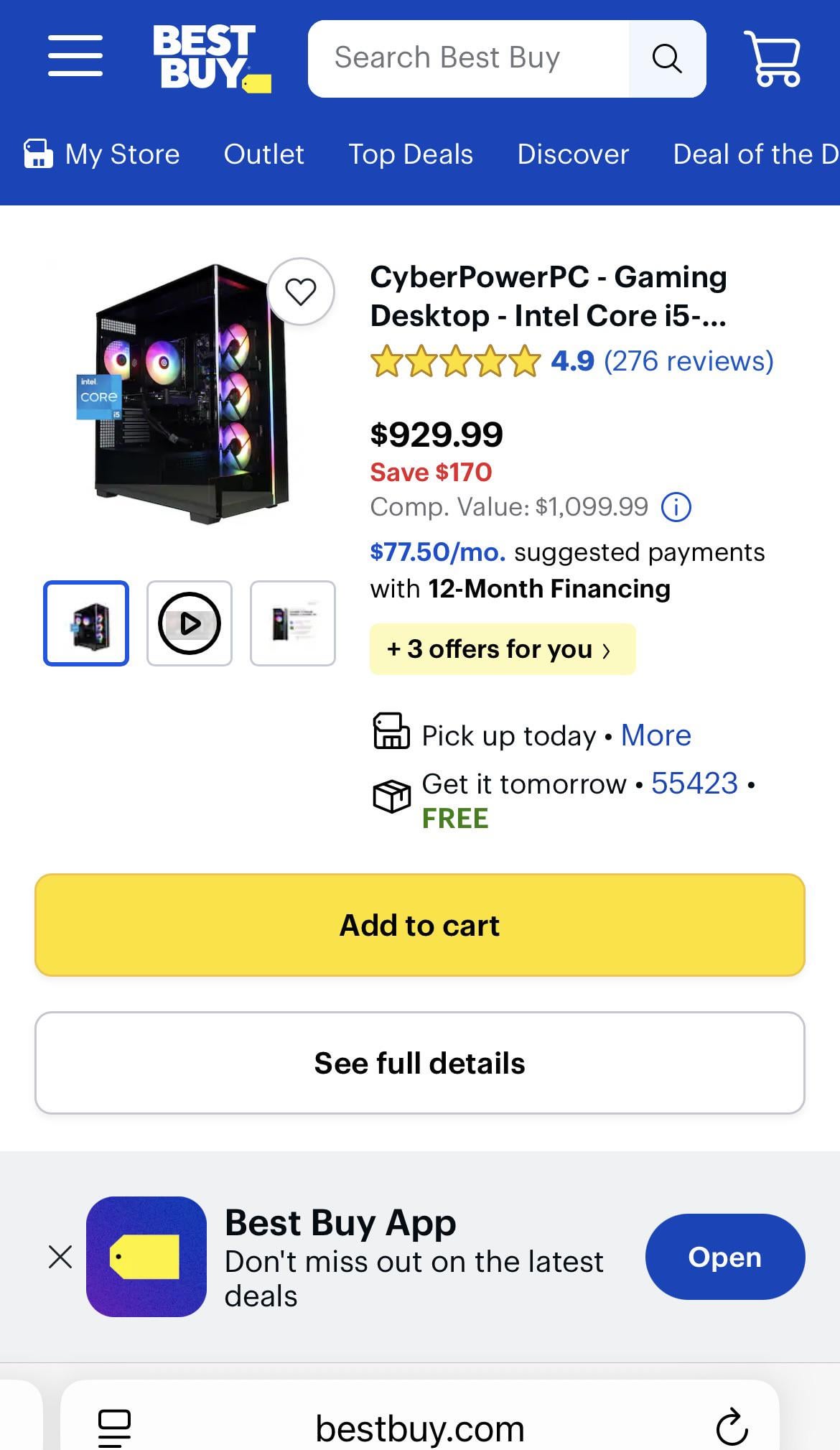
Task: Tap the search magnifier button
Action: point(667,58)
